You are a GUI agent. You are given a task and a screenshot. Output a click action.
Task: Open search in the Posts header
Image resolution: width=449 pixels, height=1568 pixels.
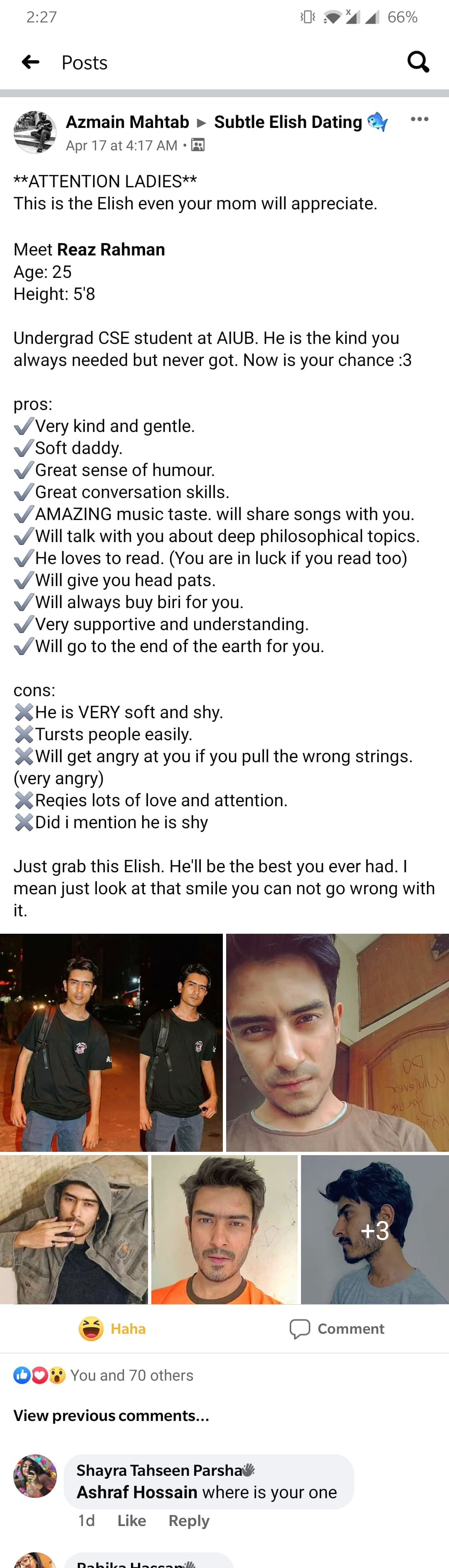418,62
